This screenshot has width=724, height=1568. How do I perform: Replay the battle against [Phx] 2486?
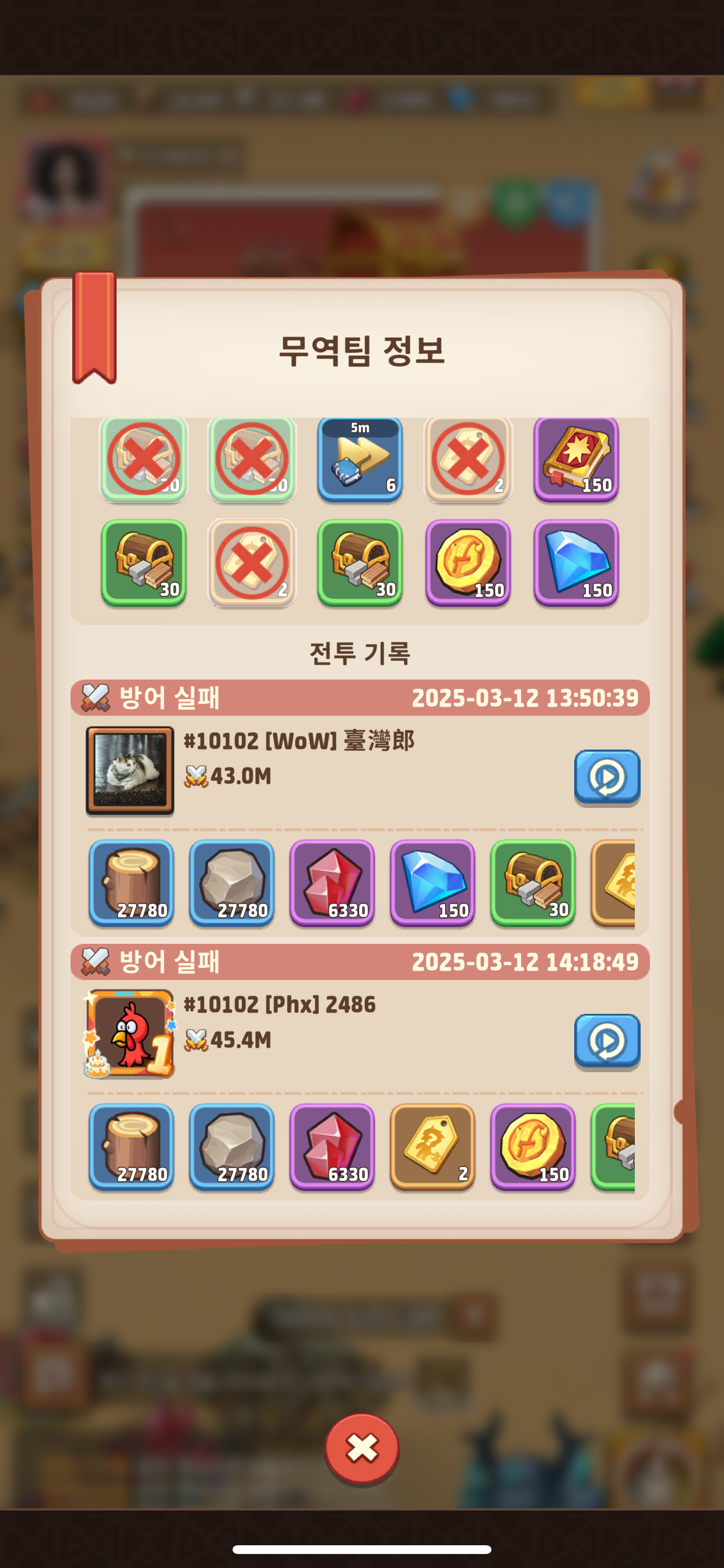[607, 1041]
